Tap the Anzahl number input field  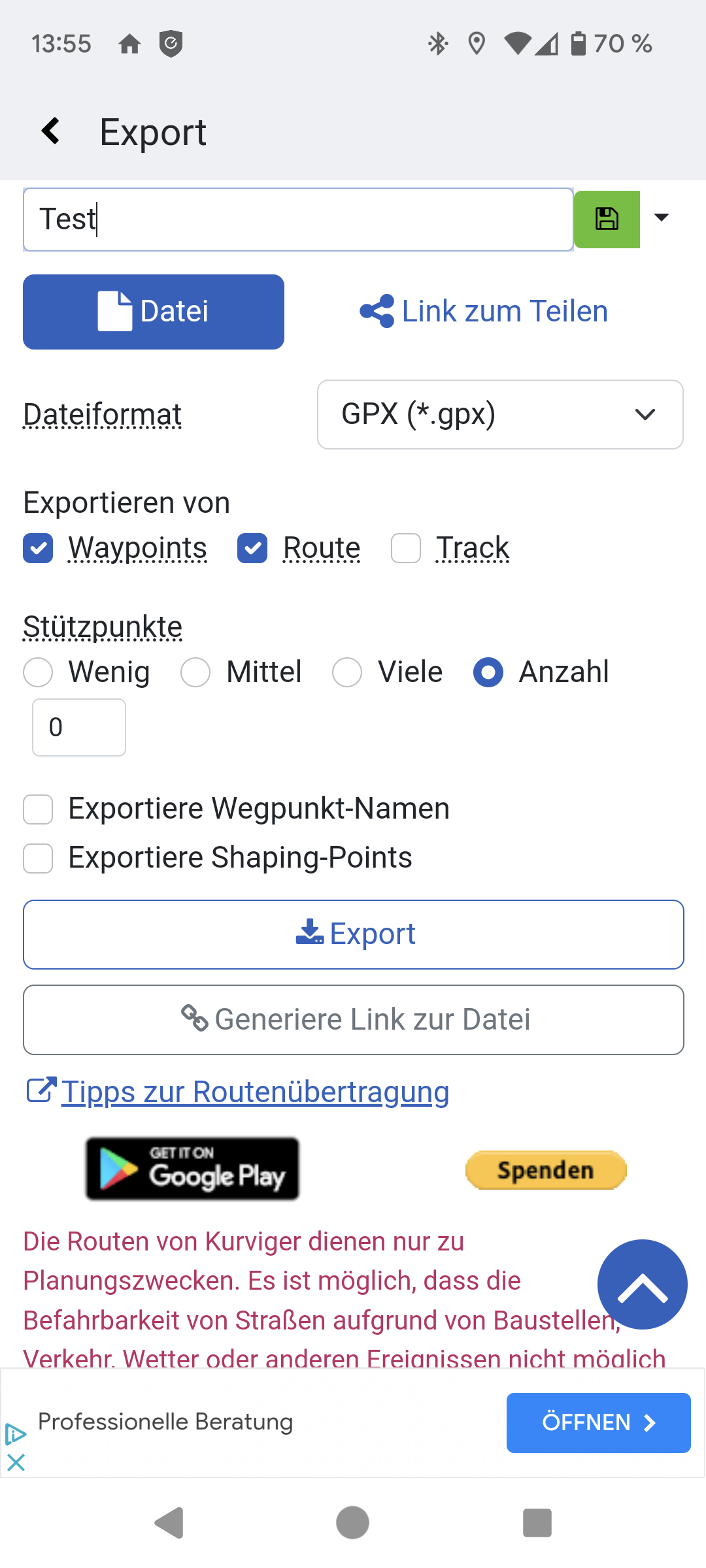tap(79, 727)
